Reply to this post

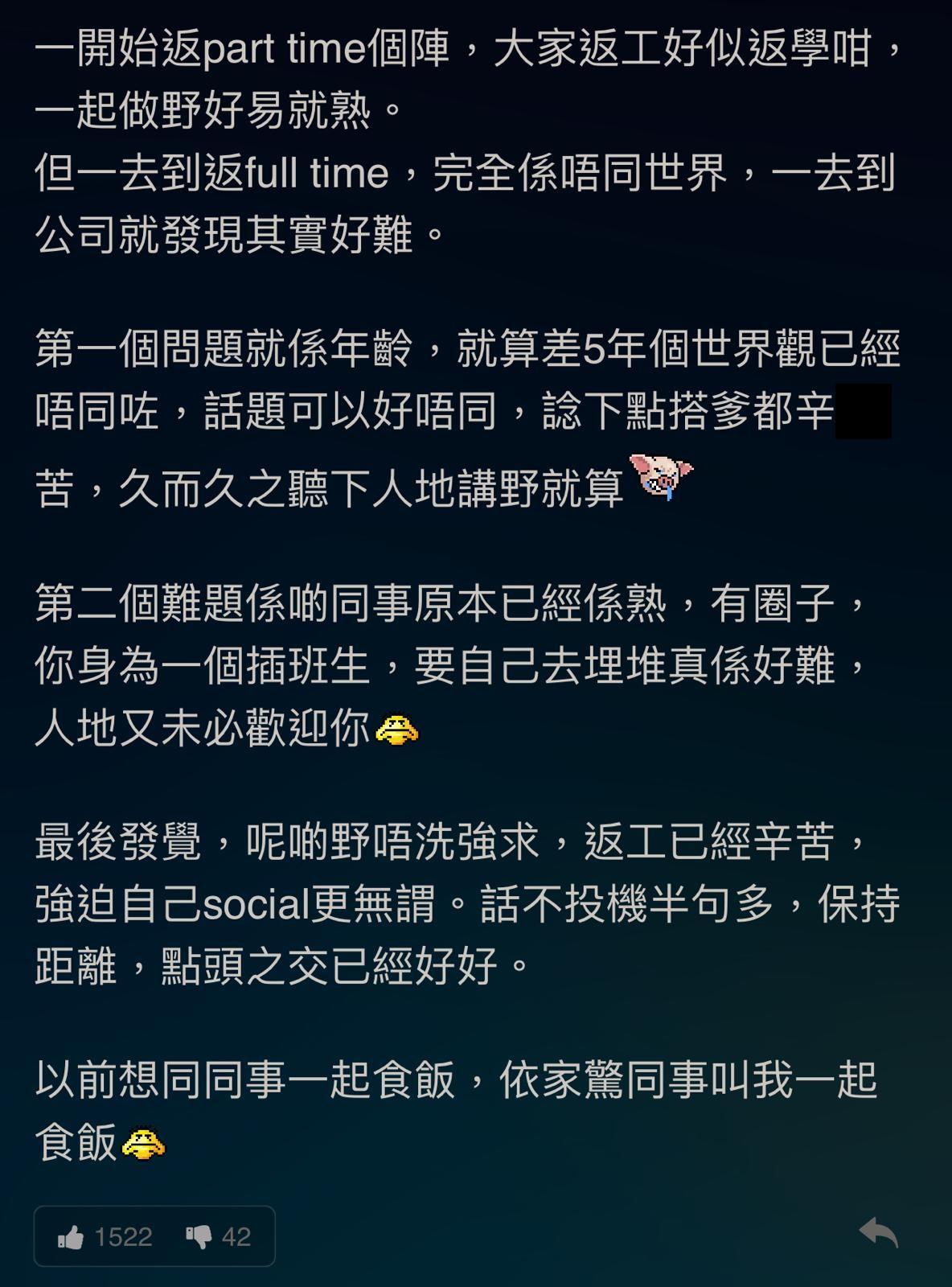coord(878,1233)
